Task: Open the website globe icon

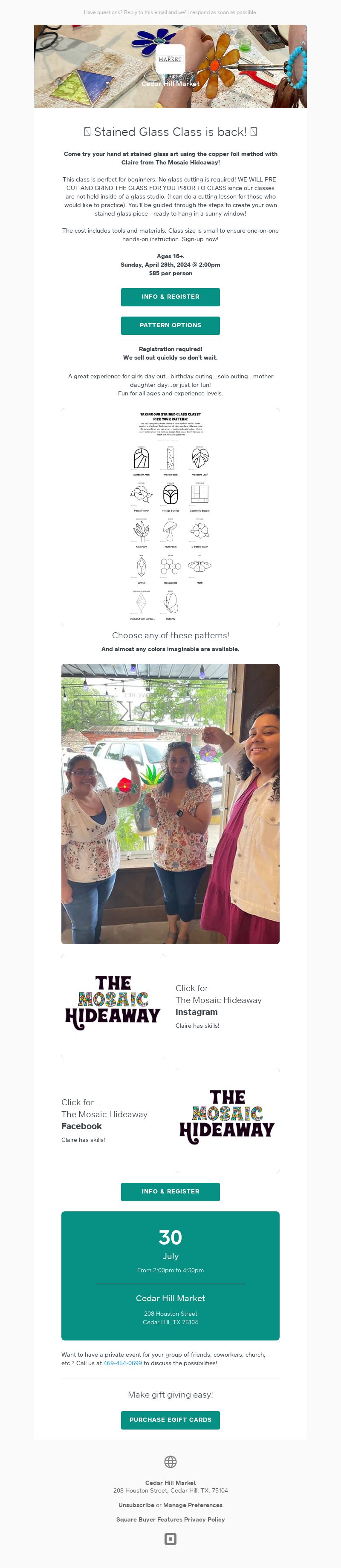Action: (170, 1461)
